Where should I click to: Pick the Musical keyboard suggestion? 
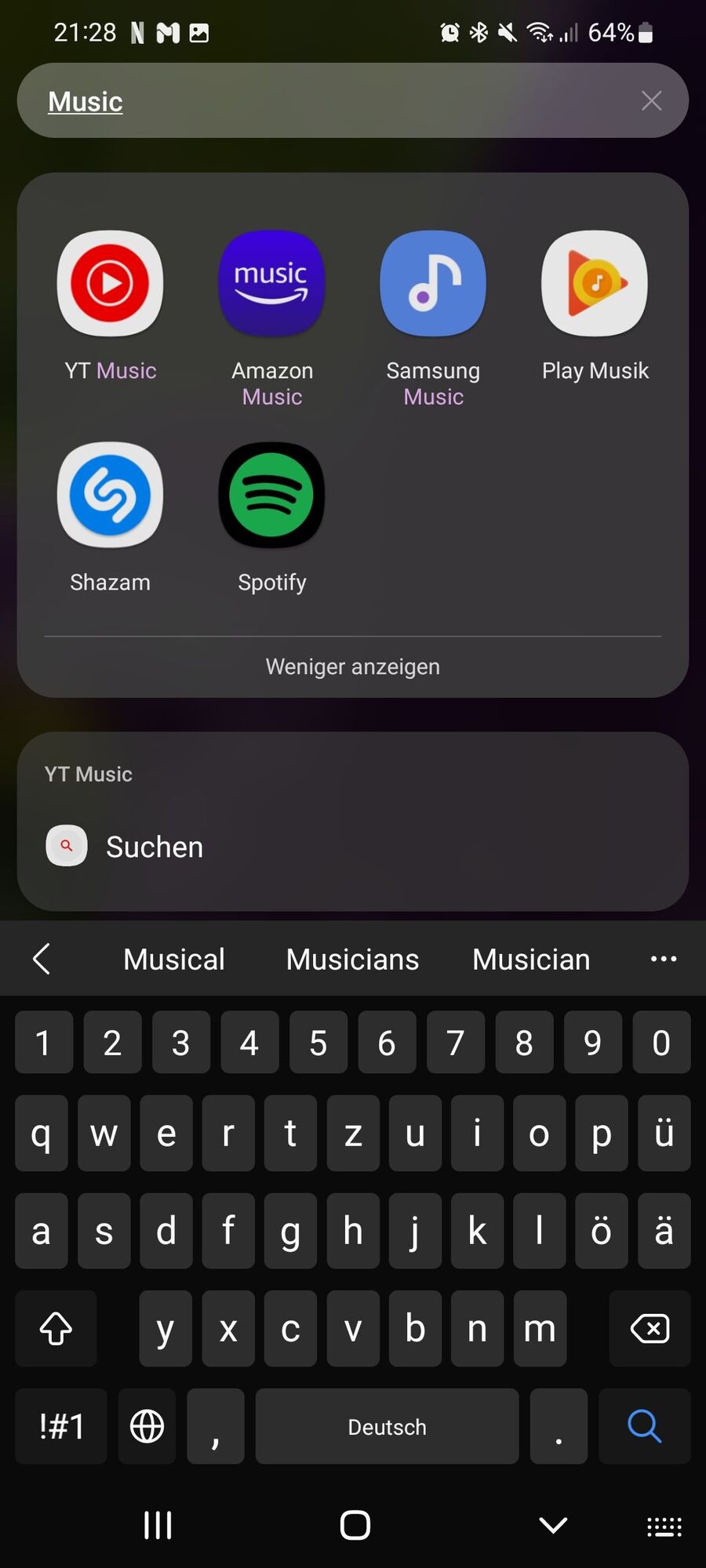point(174,959)
